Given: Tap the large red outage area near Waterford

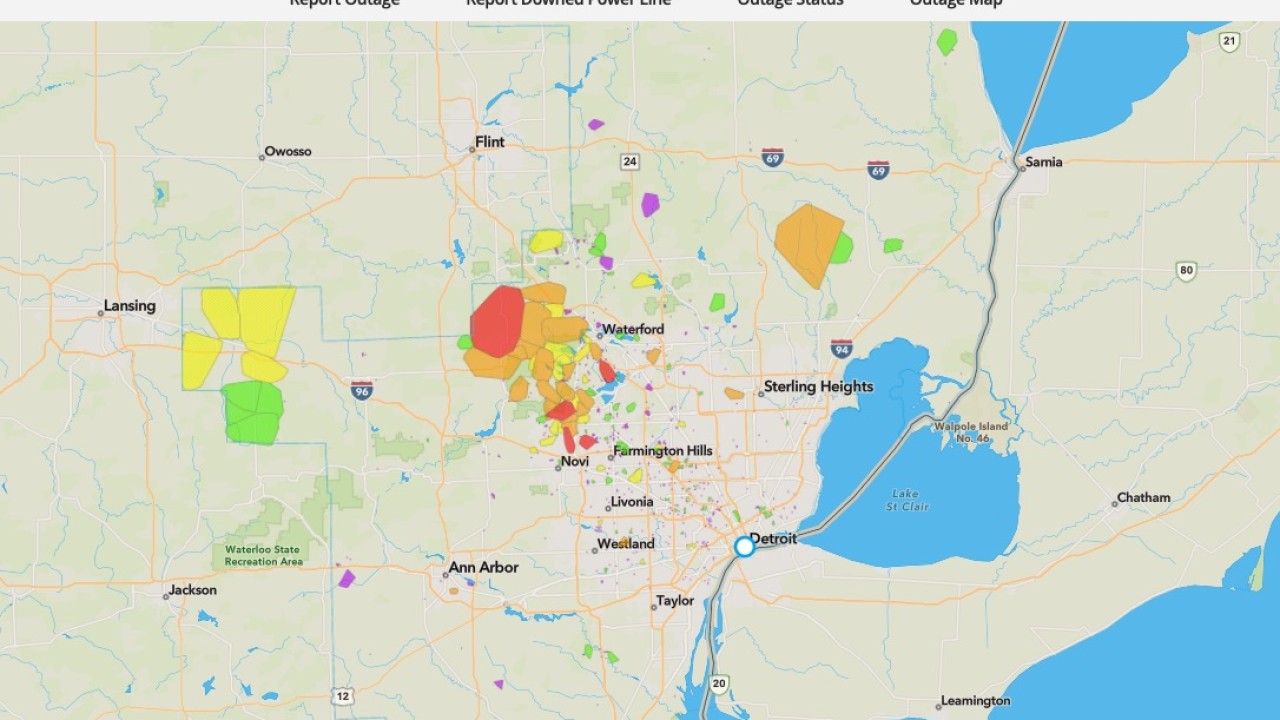Looking at the screenshot, I should [x=497, y=321].
